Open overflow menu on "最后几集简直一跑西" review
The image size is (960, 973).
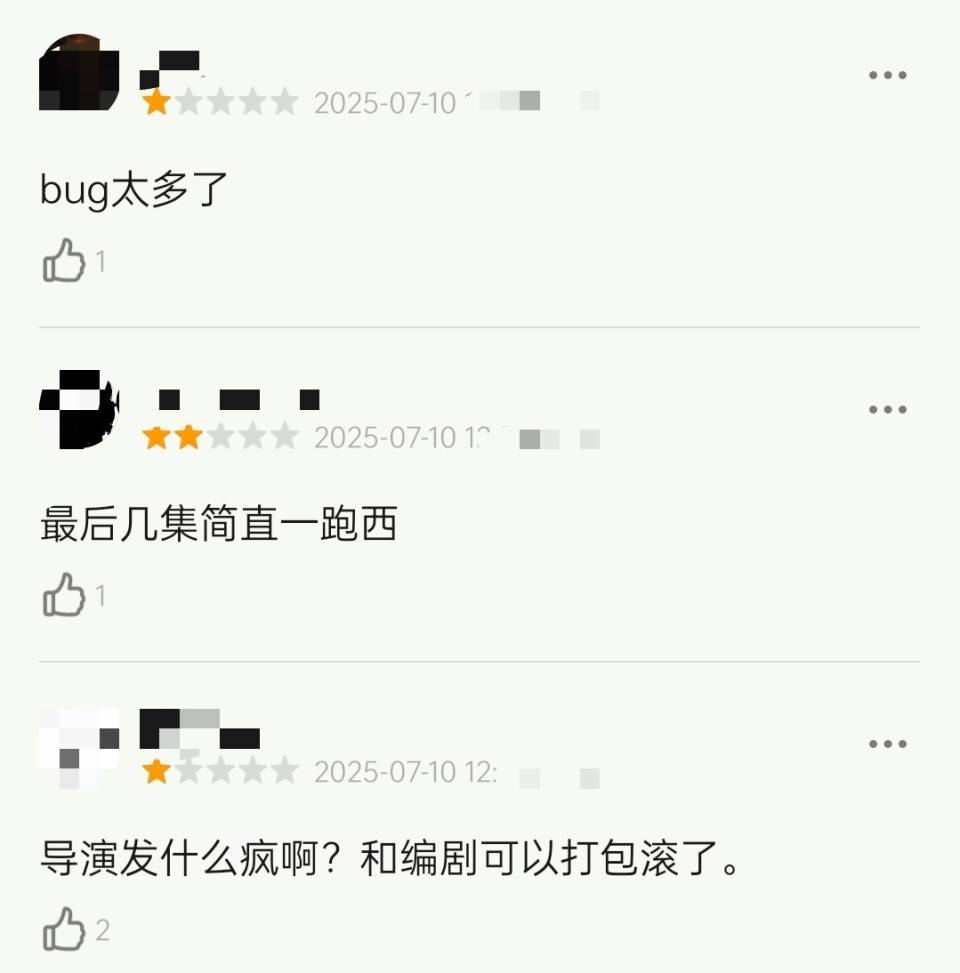[887, 410]
